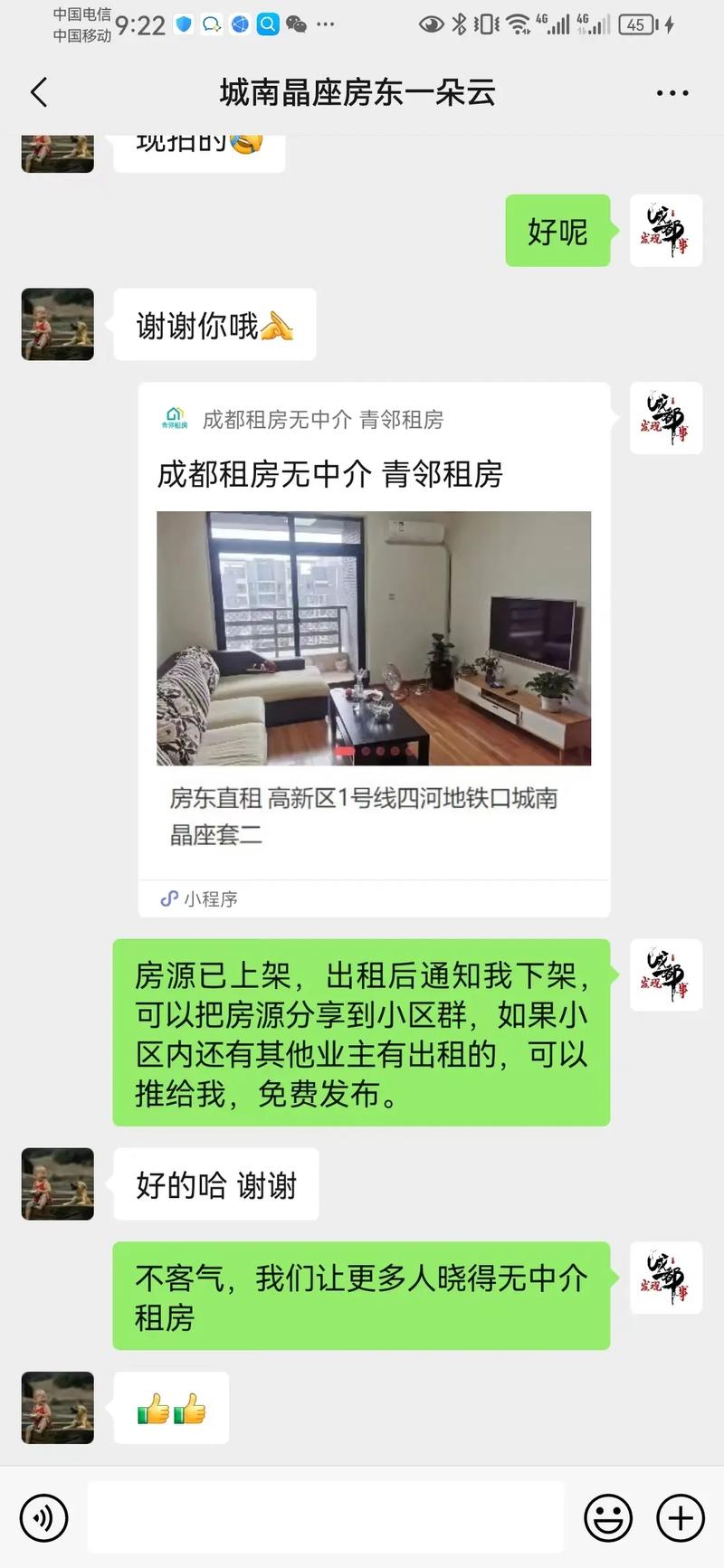The width and height of the screenshot is (724, 1568).
Task: Go back from the chat
Action: 39,92
